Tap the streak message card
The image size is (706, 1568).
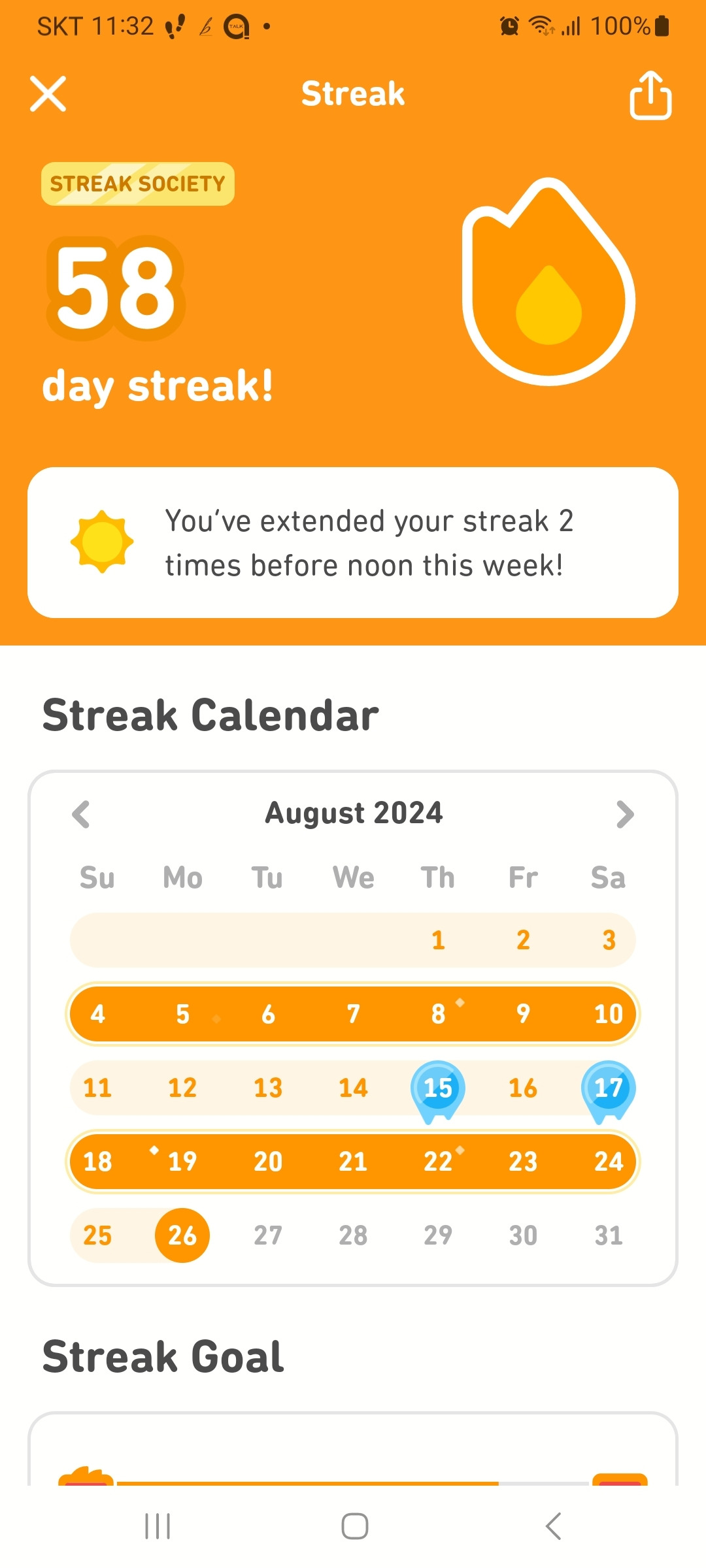(353, 541)
